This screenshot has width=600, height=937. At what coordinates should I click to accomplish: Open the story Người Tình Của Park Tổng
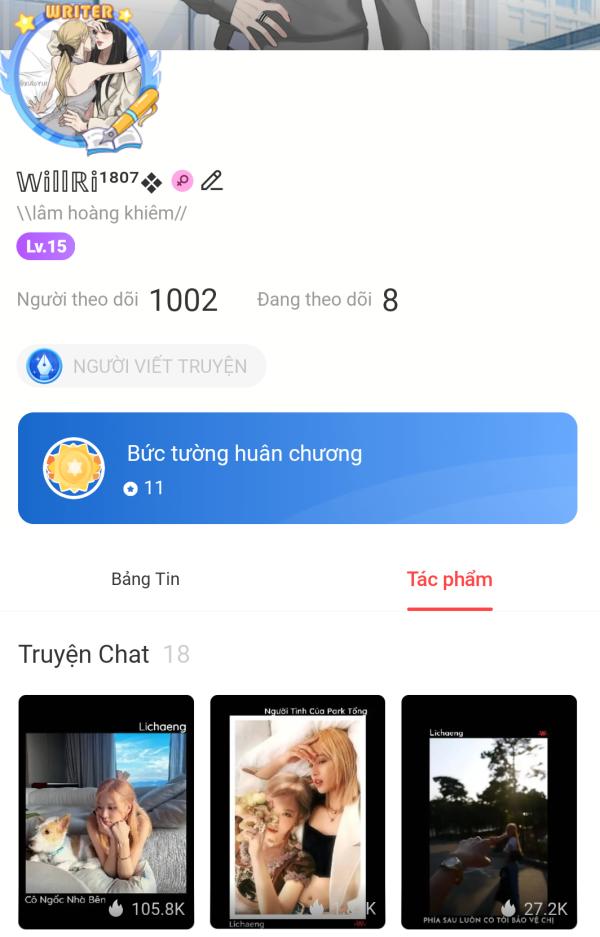(x=297, y=812)
